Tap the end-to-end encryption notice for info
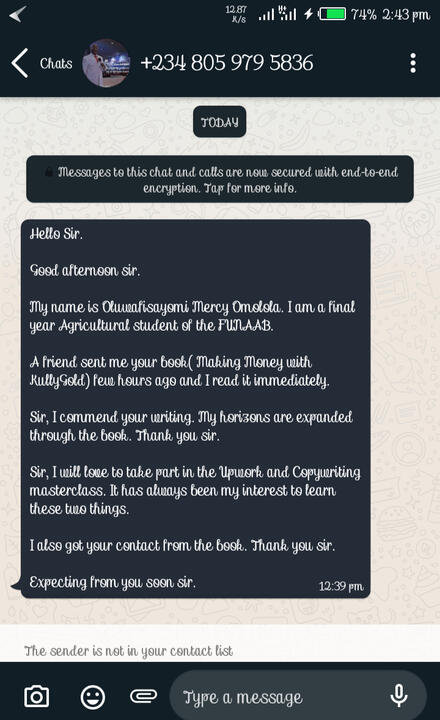Screen dimensions: 440x720 tap(220, 179)
